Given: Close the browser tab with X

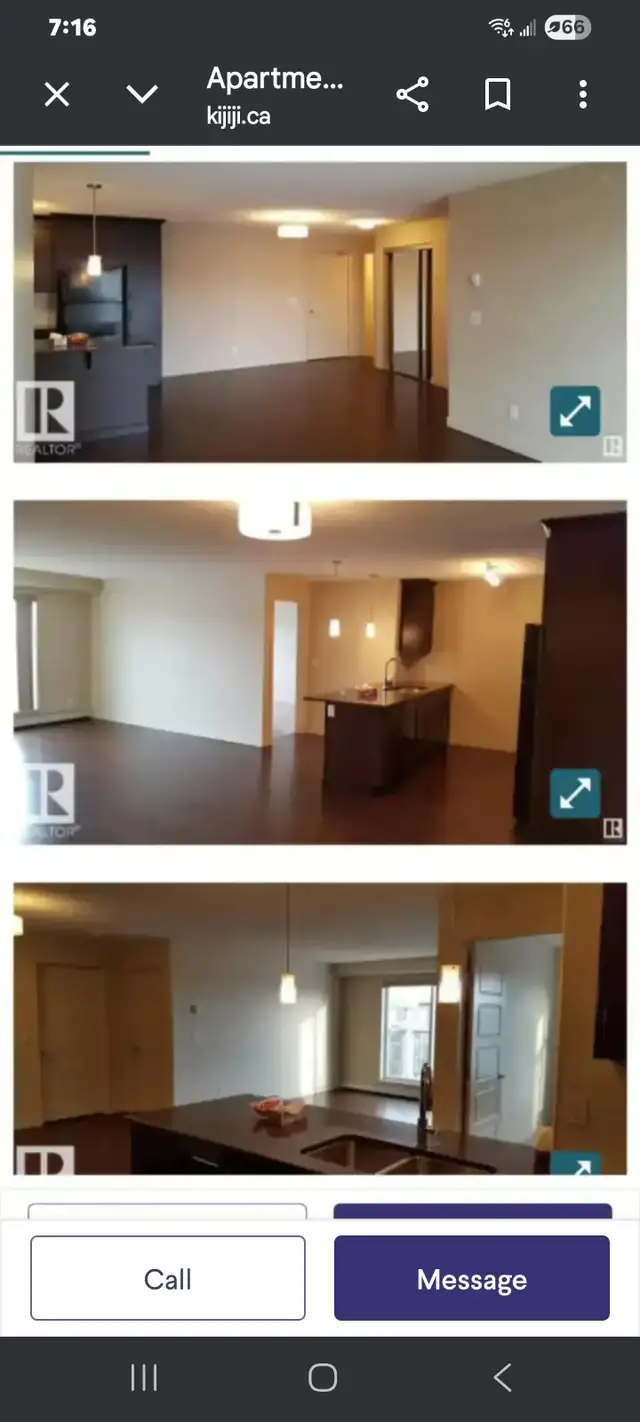Looking at the screenshot, I should click(x=57, y=95).
